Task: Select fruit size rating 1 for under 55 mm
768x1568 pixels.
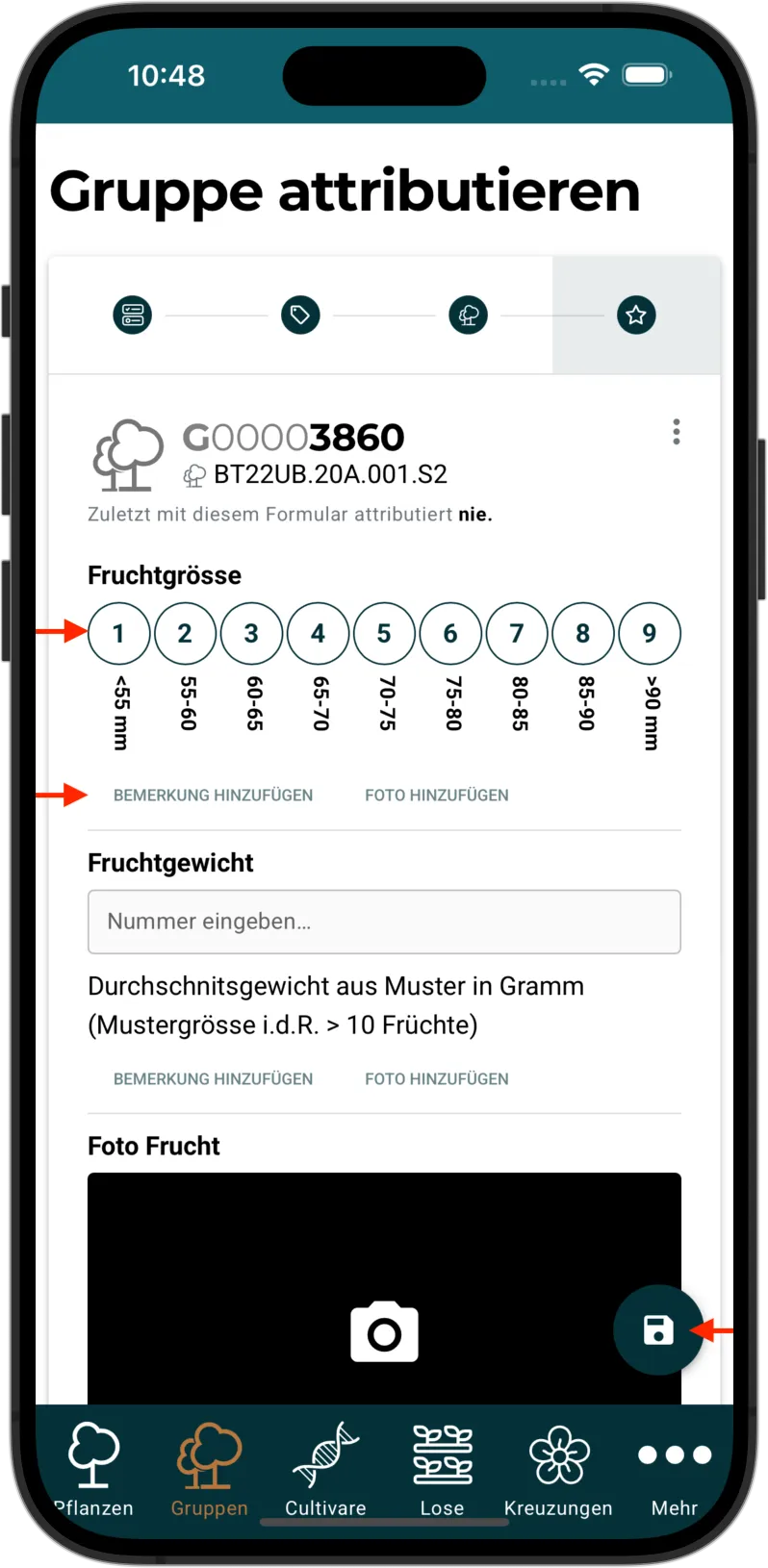Action: pyautogui.click(x=118, y=633)
